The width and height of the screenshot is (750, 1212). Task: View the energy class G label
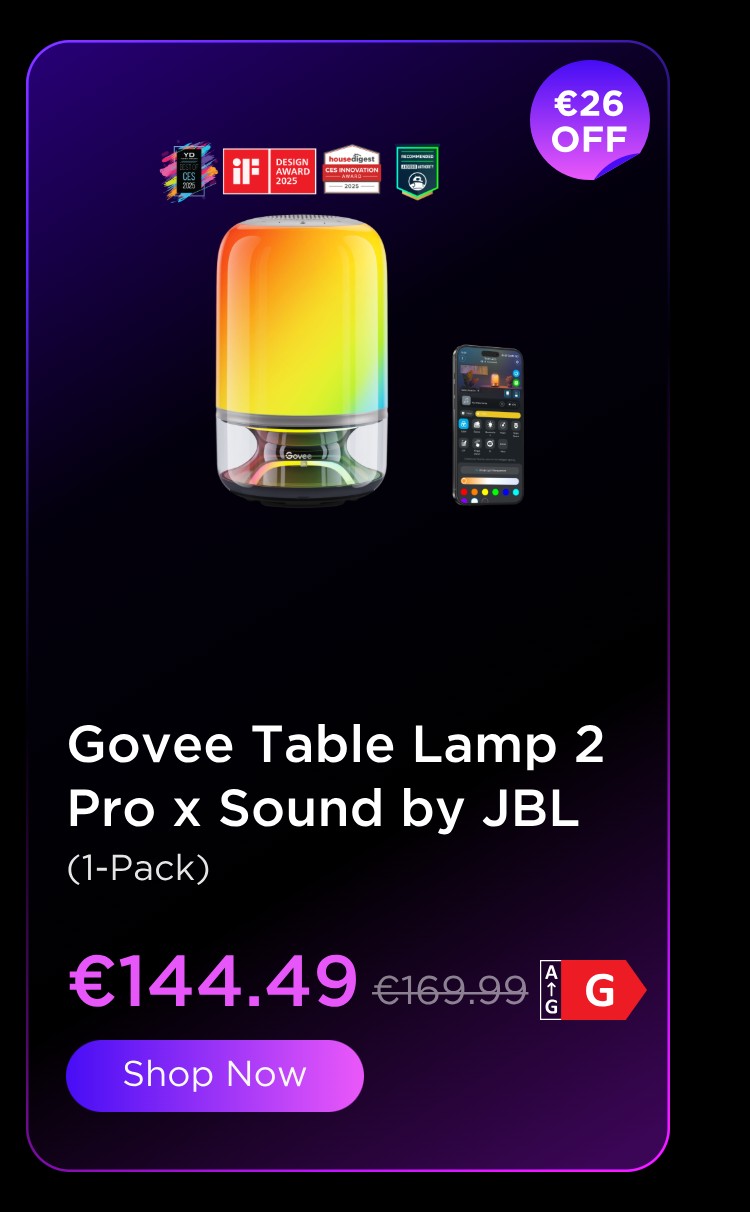coord(592,990)
